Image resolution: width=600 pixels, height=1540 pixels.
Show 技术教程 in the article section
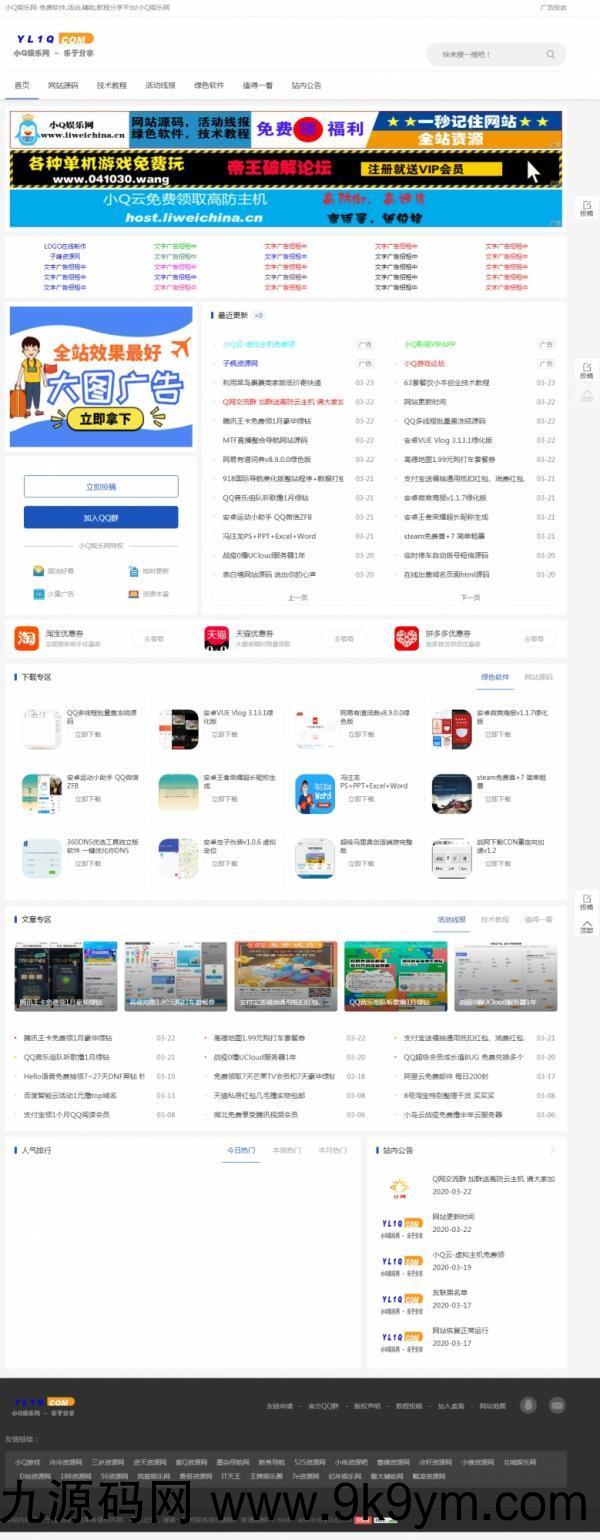pos(494,919)
